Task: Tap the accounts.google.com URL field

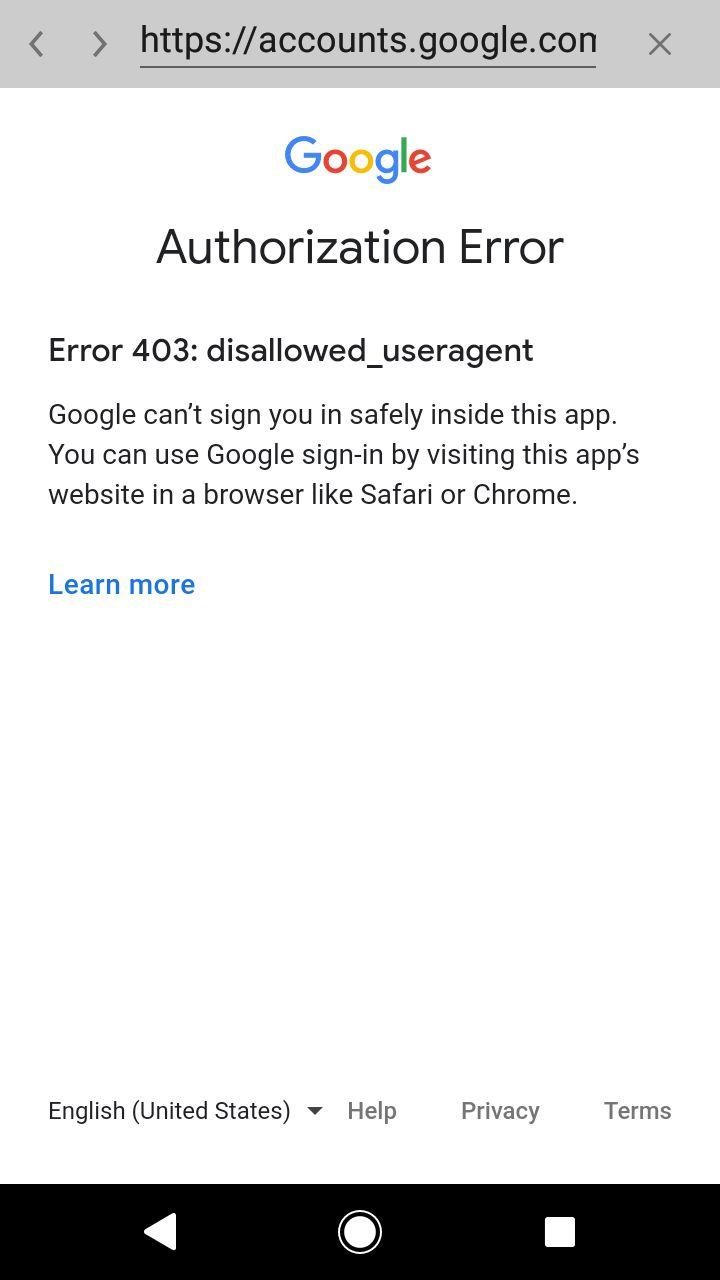Action: 368,43
